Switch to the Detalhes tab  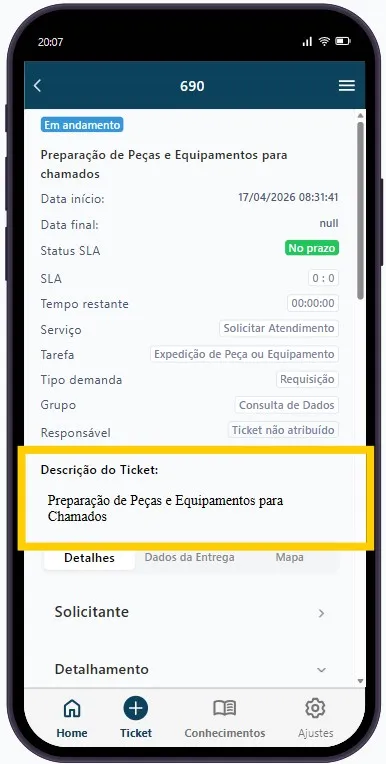[x=89, y=558]
